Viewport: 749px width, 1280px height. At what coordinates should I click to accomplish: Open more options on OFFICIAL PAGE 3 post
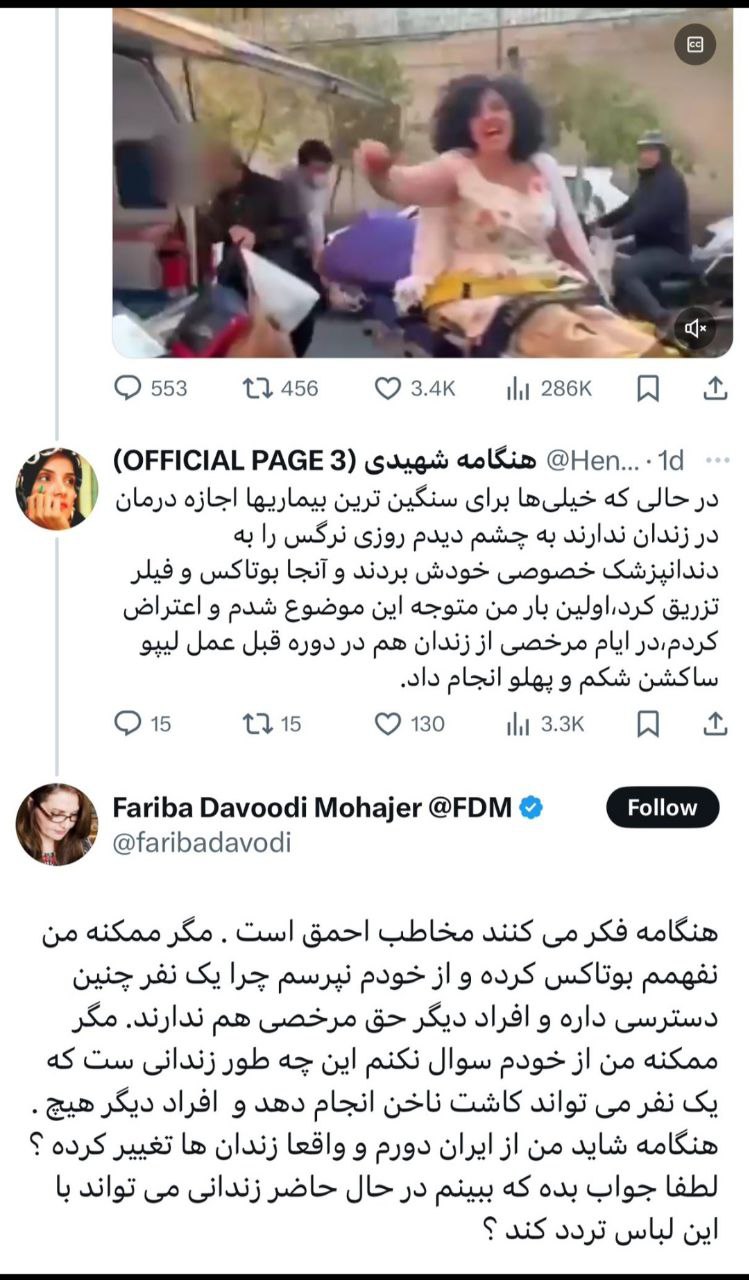[718, 460]
